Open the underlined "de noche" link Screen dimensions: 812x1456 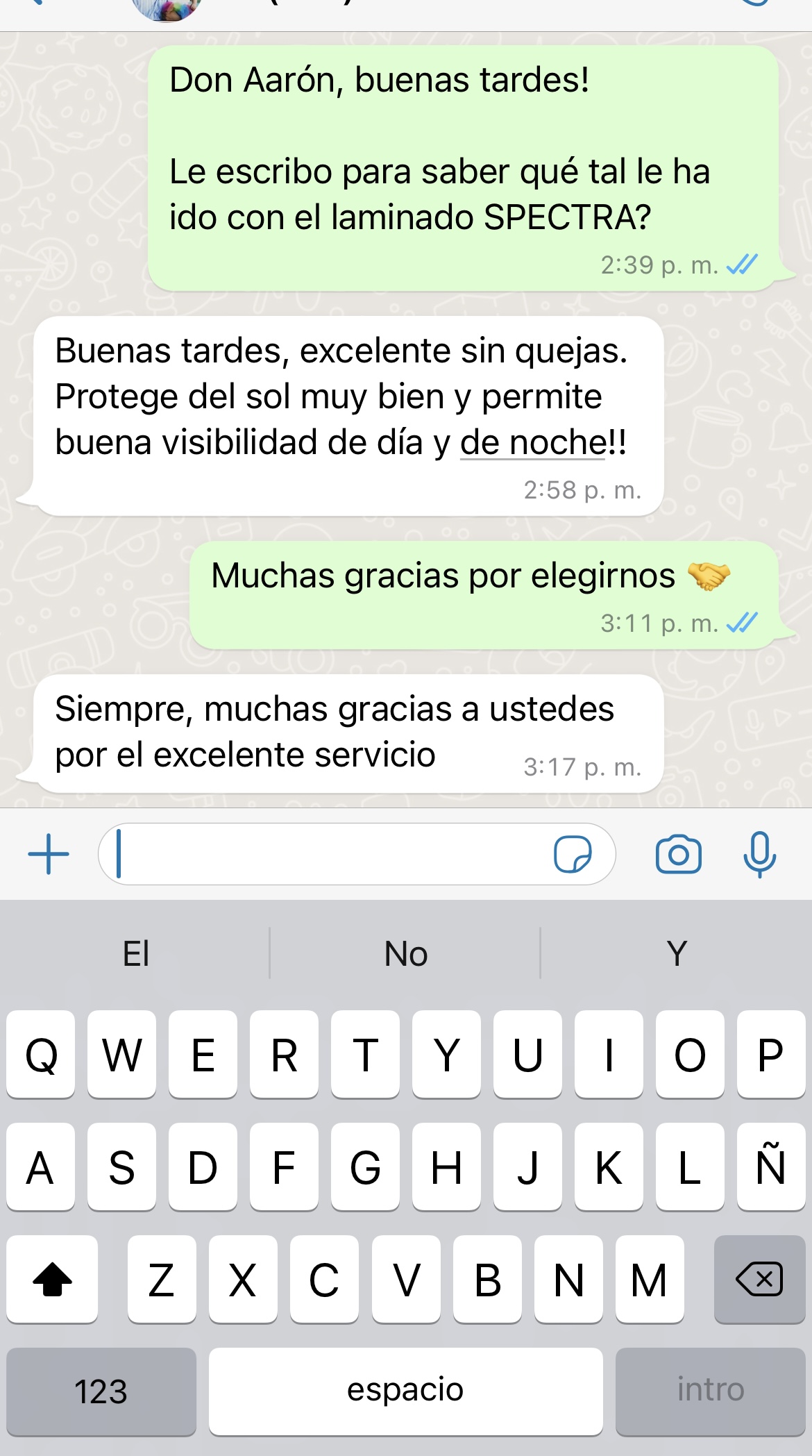(533, 442)
